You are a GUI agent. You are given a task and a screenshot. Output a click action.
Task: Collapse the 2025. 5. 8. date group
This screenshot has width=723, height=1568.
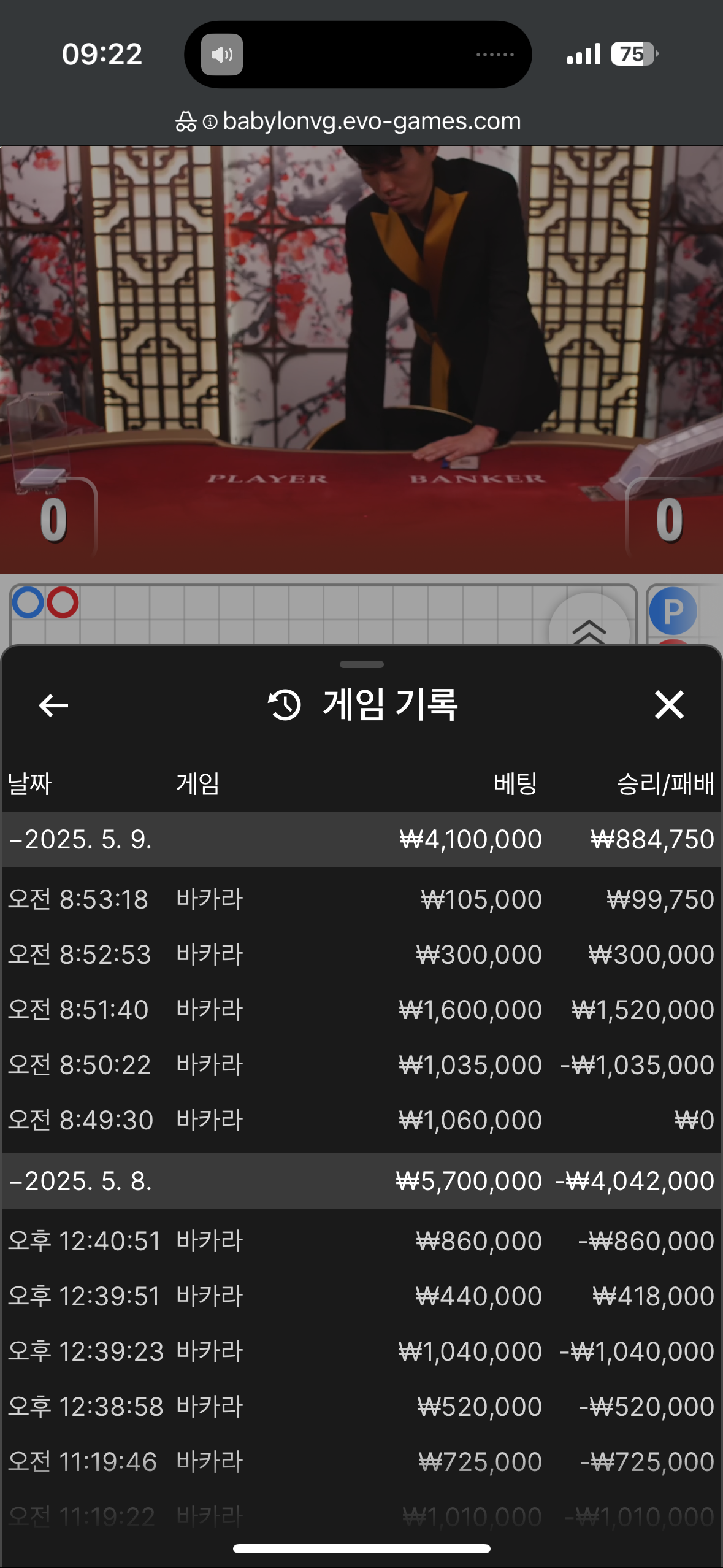click(80, 1181)
